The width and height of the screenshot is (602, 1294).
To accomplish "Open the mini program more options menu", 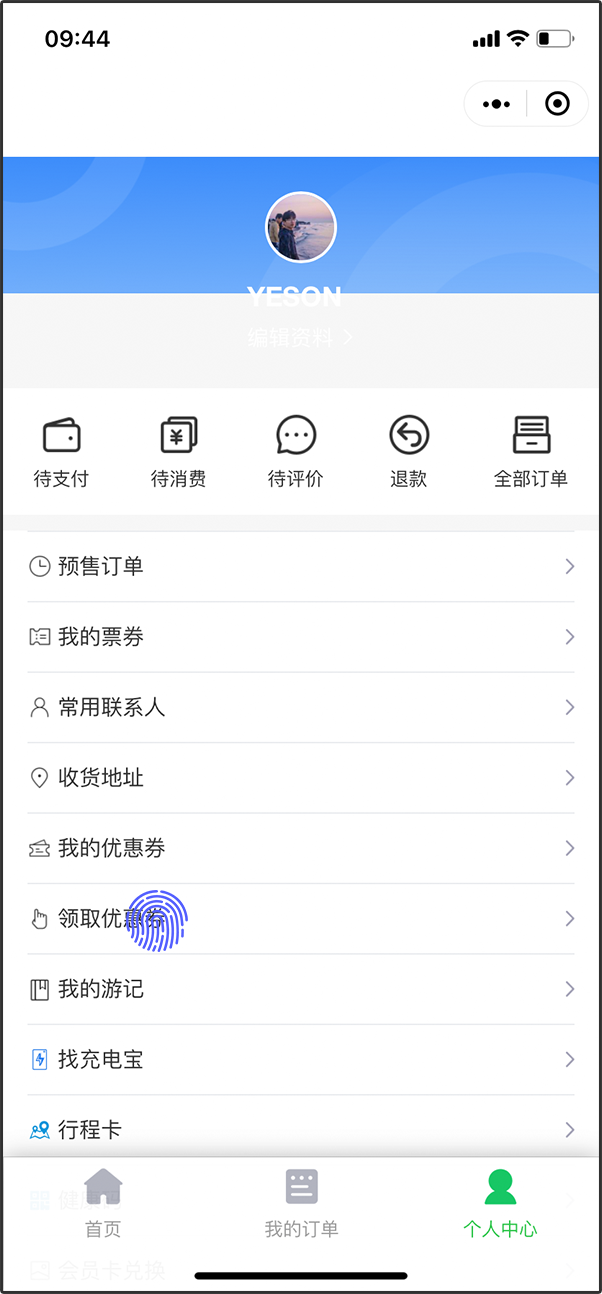I will (496, 104).
